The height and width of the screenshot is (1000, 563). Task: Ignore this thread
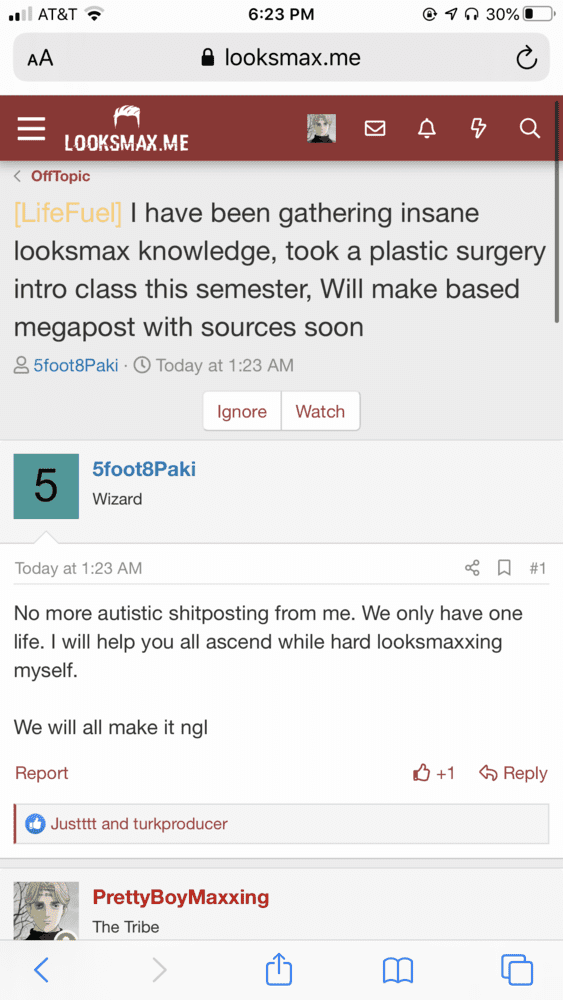[242, 411]
